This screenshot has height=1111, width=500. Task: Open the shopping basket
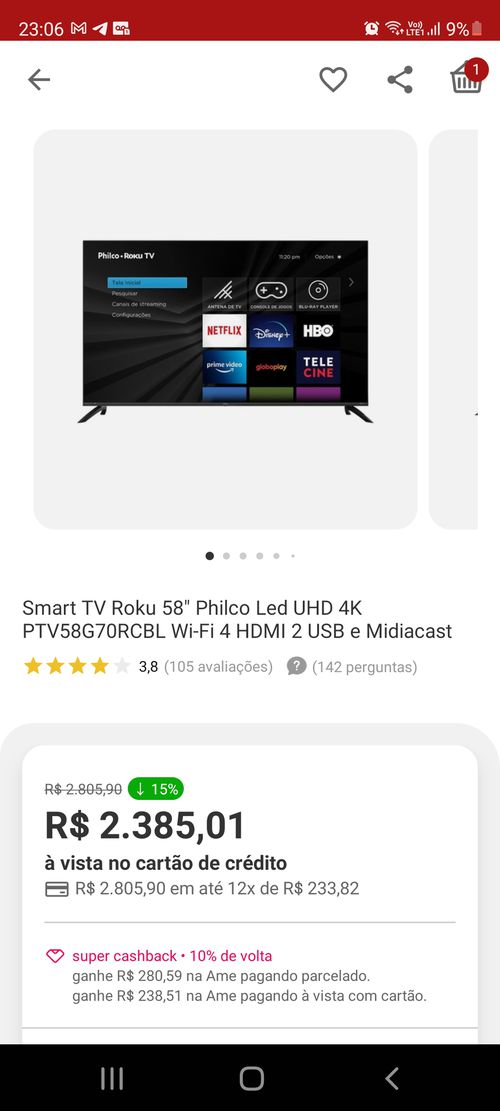tap(467, 77)
